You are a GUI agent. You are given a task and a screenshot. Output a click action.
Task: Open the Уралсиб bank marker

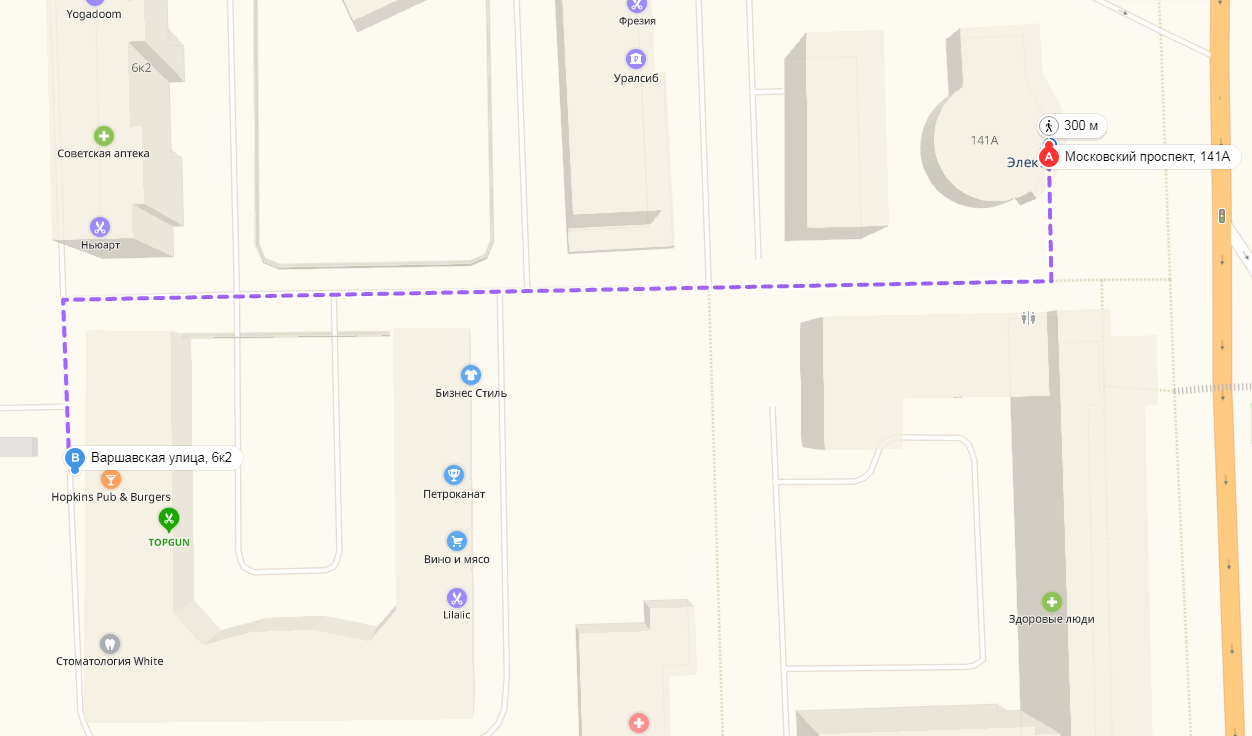(635, 59)
